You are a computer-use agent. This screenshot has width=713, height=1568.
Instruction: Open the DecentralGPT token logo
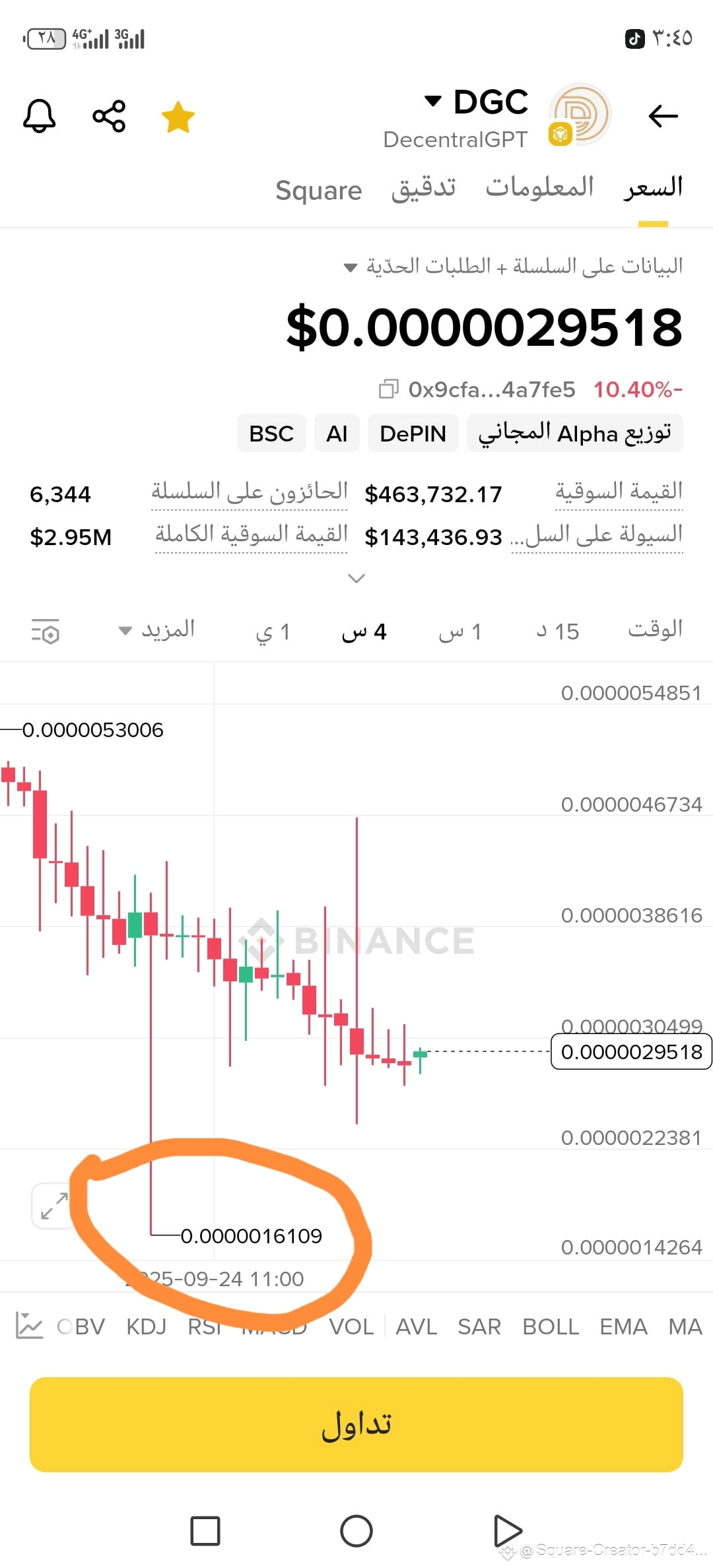click(580, 114)
